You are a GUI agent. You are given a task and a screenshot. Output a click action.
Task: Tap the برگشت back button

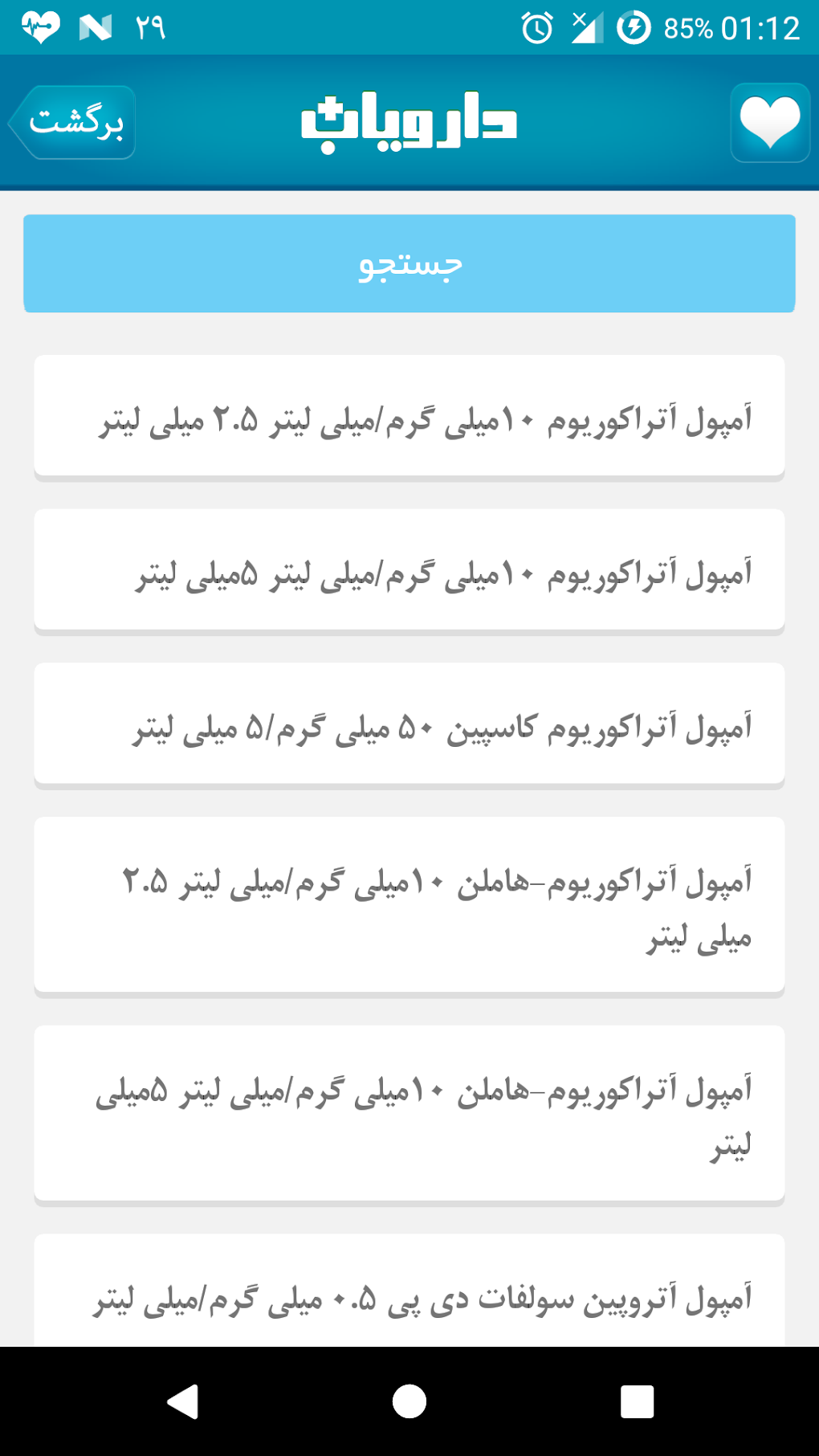tap(72, 122)
